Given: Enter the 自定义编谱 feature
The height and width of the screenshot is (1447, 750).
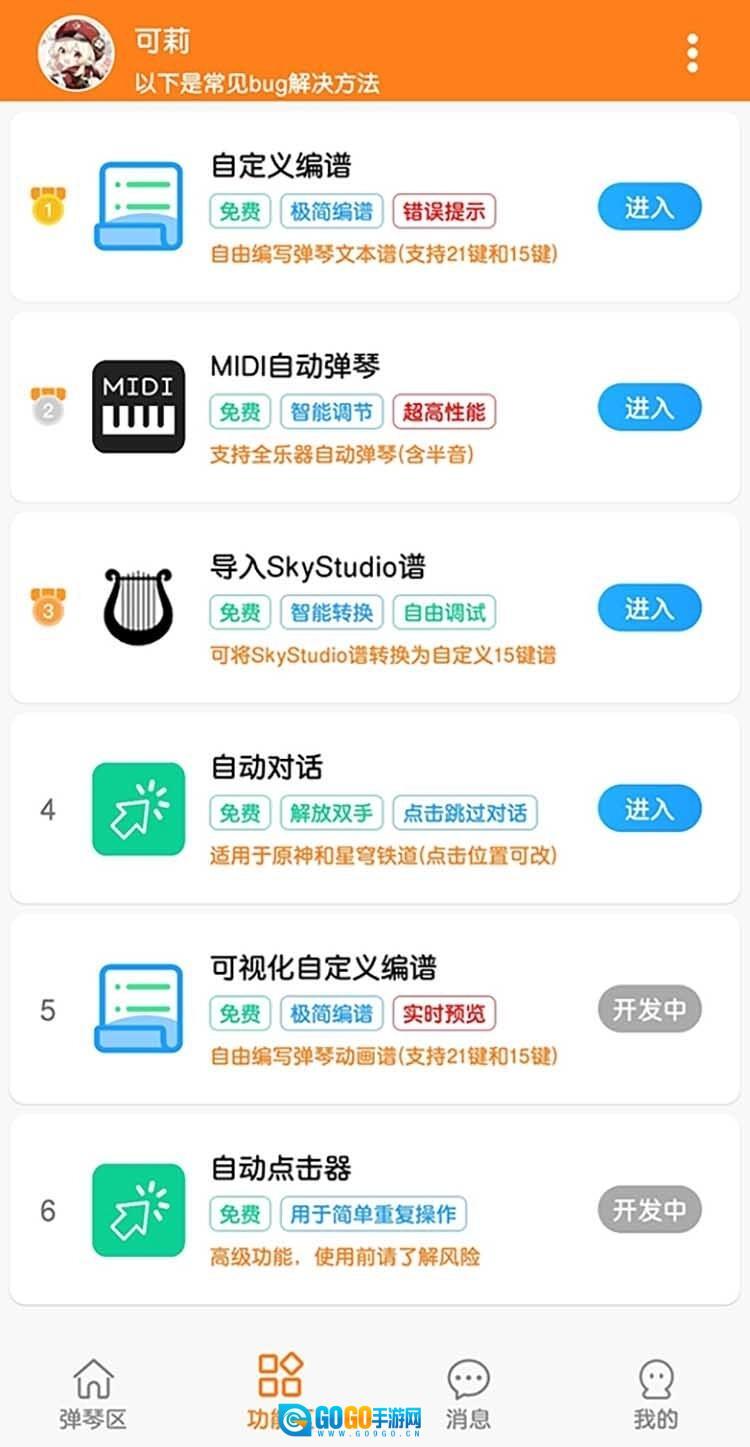Looking at the screenshot, I should (649, 208).
